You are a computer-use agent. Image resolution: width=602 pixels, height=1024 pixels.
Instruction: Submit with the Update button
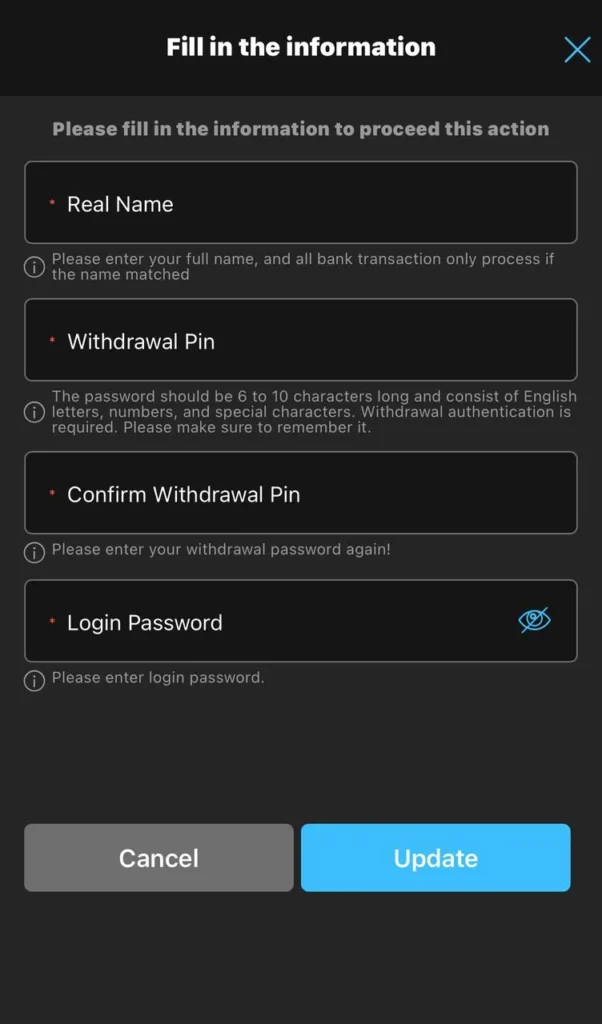[435, 857]
